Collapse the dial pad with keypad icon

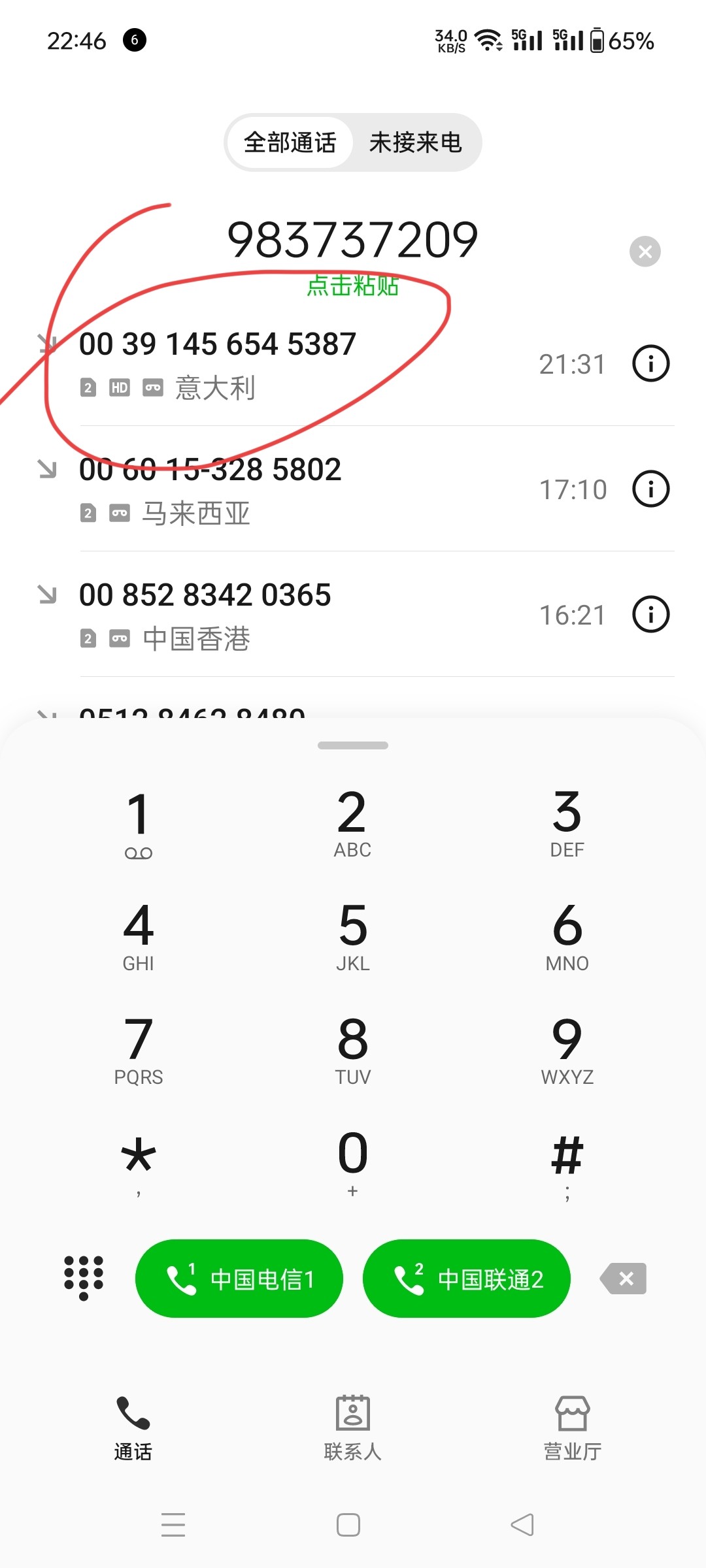point(84,1278)
